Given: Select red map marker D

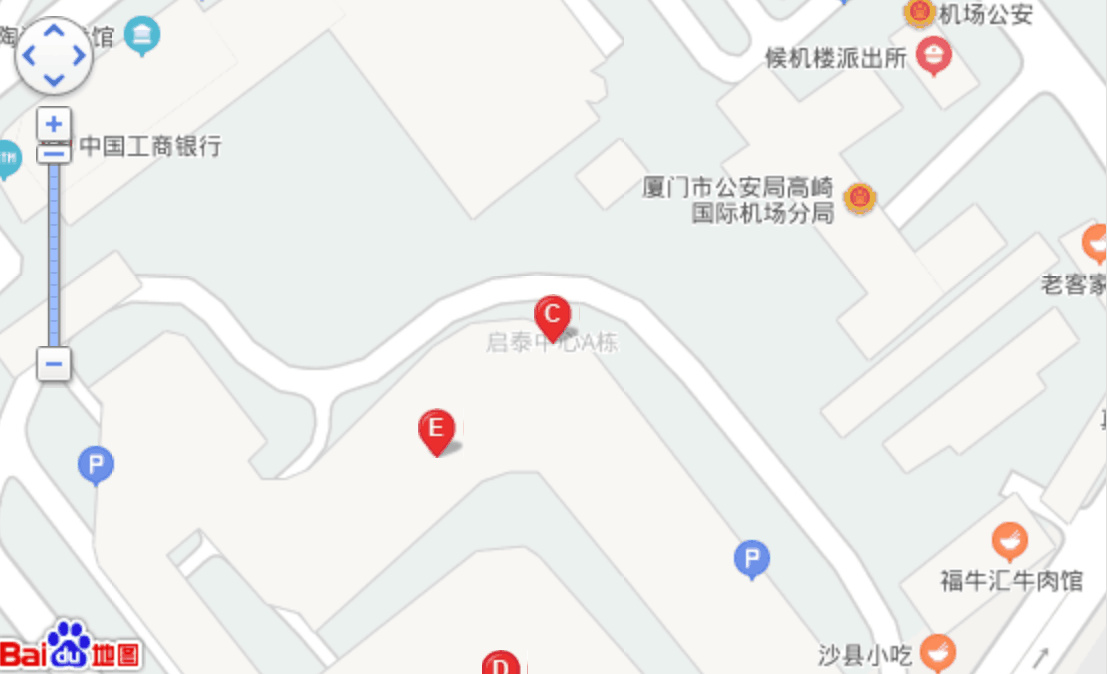Looking at the screenshot, I should [x=501, y=662].
